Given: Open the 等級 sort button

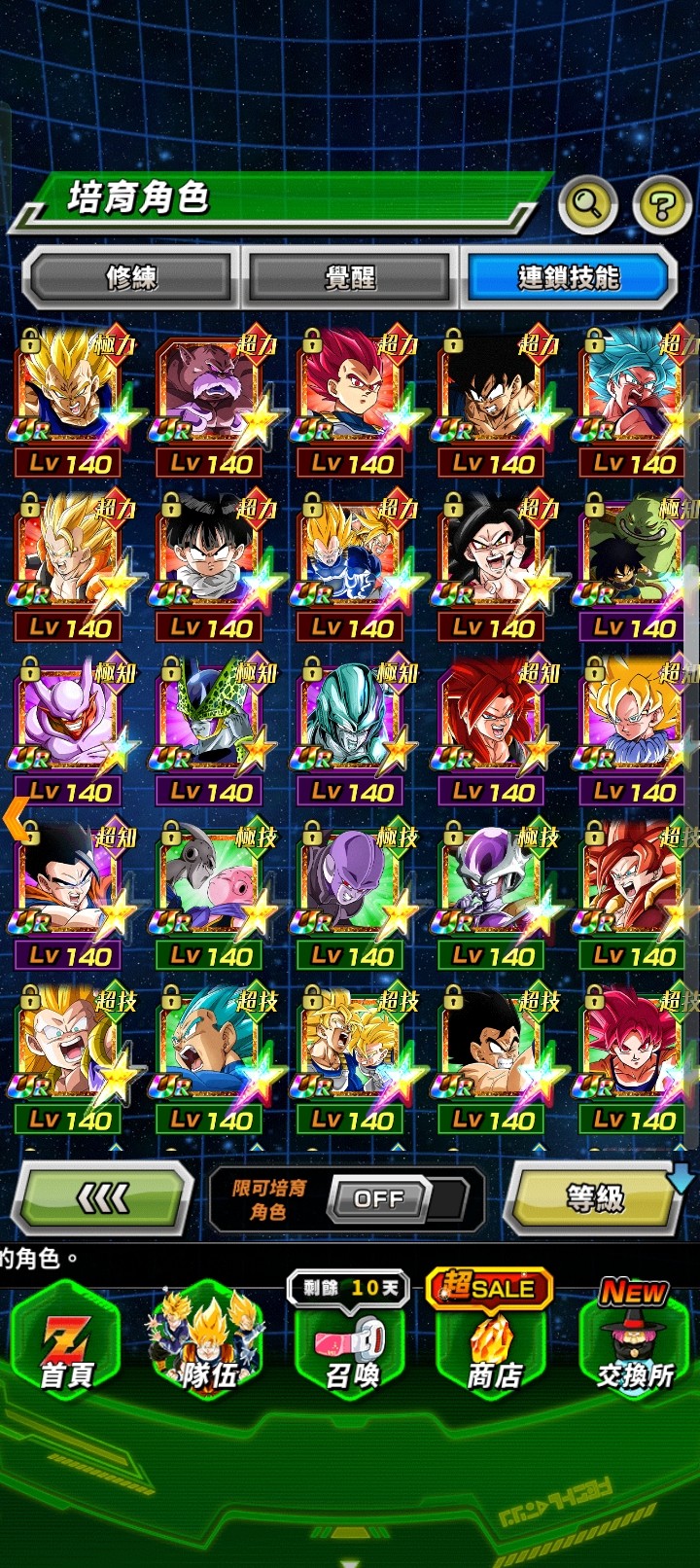Looking at the screenshot, I should pyautogui.click(x=595, y=1198).
